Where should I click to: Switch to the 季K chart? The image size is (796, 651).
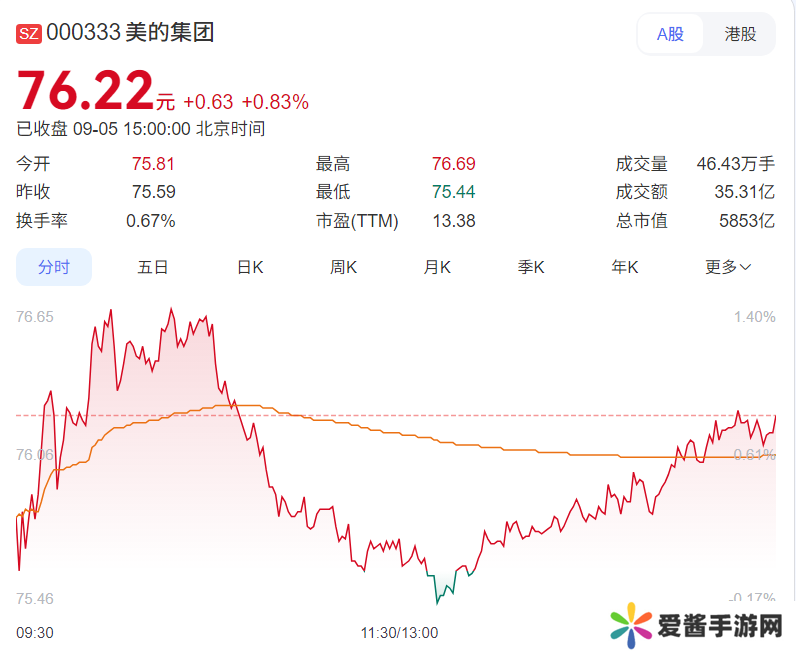coord(531,267)
